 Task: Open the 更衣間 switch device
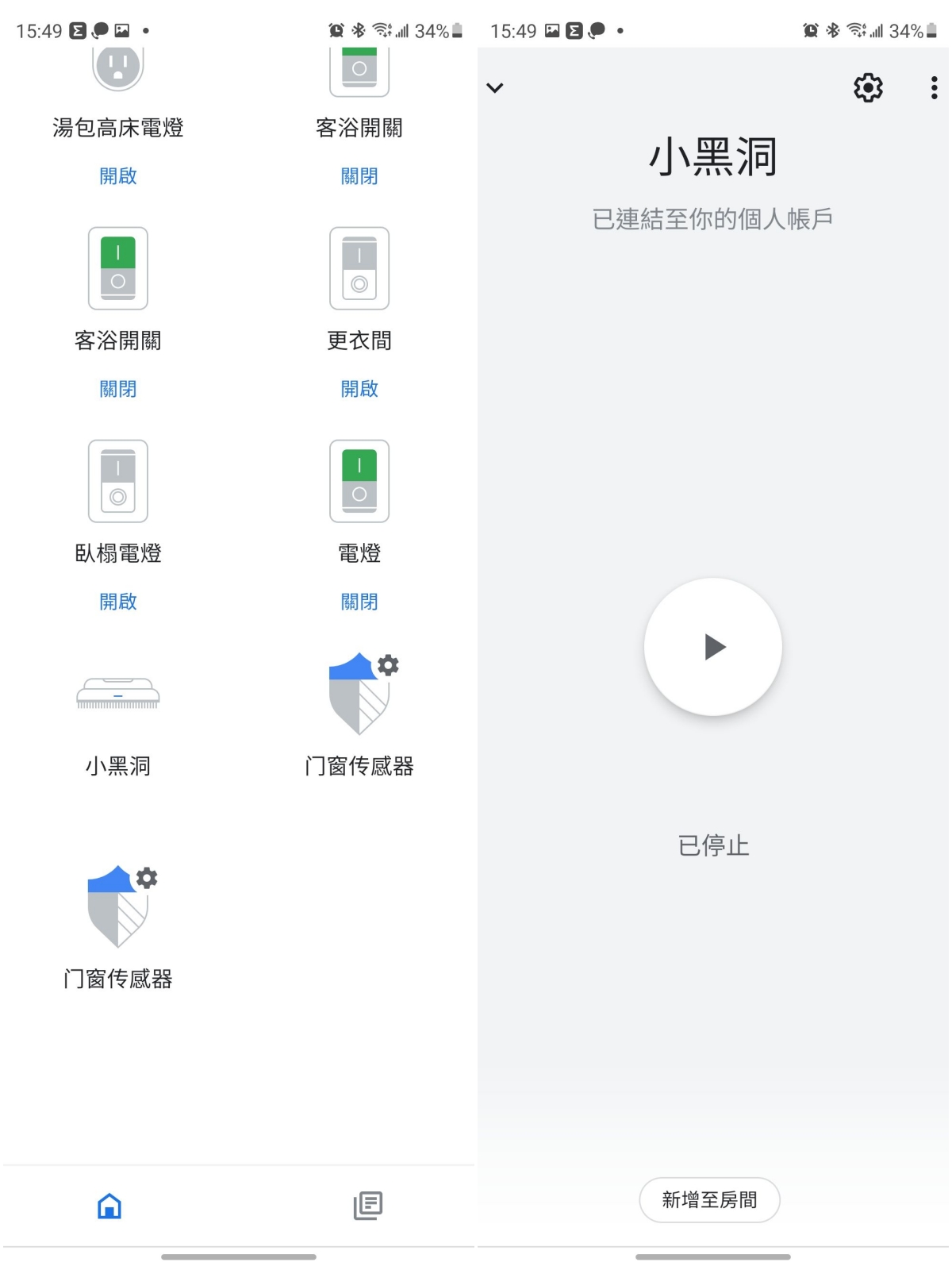point(359,268)
